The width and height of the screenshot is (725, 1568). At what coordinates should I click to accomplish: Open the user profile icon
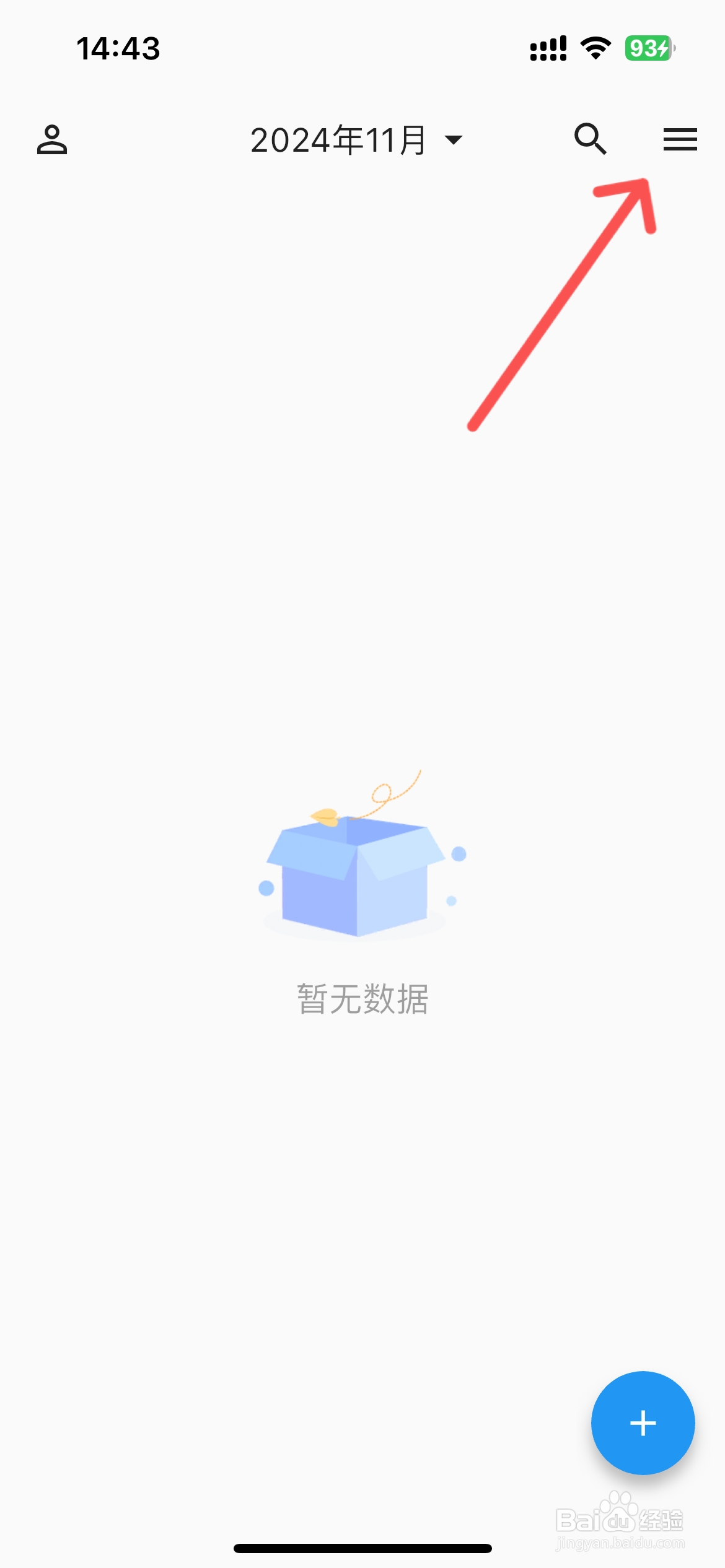tap(52, 139)
